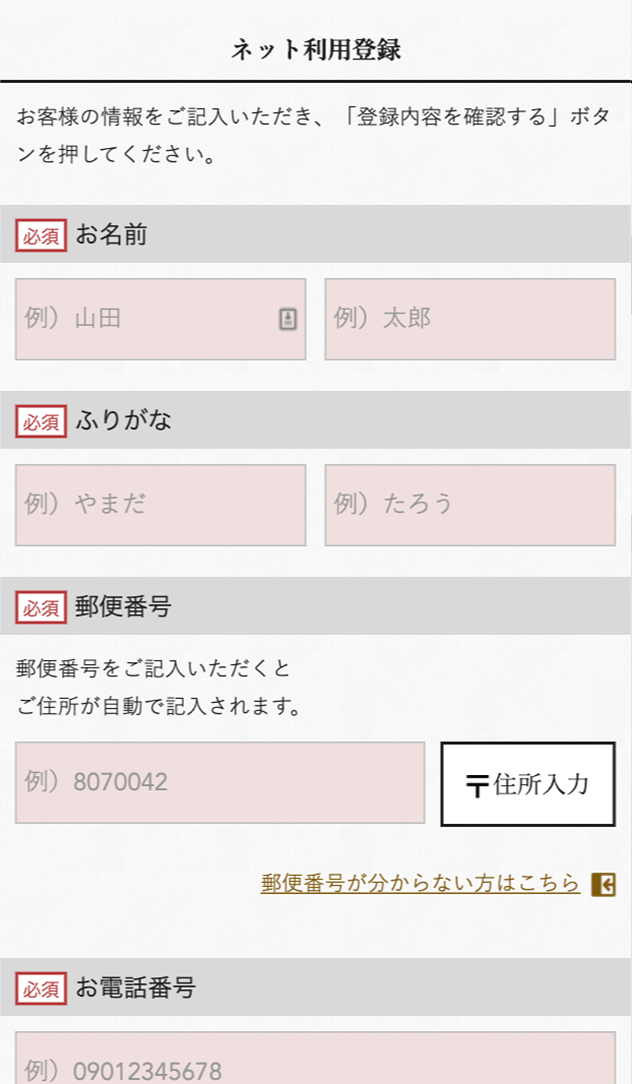Select the furigana field showing やまだ
Screen dimensions: 632x1084
click(x=160, y=505)
